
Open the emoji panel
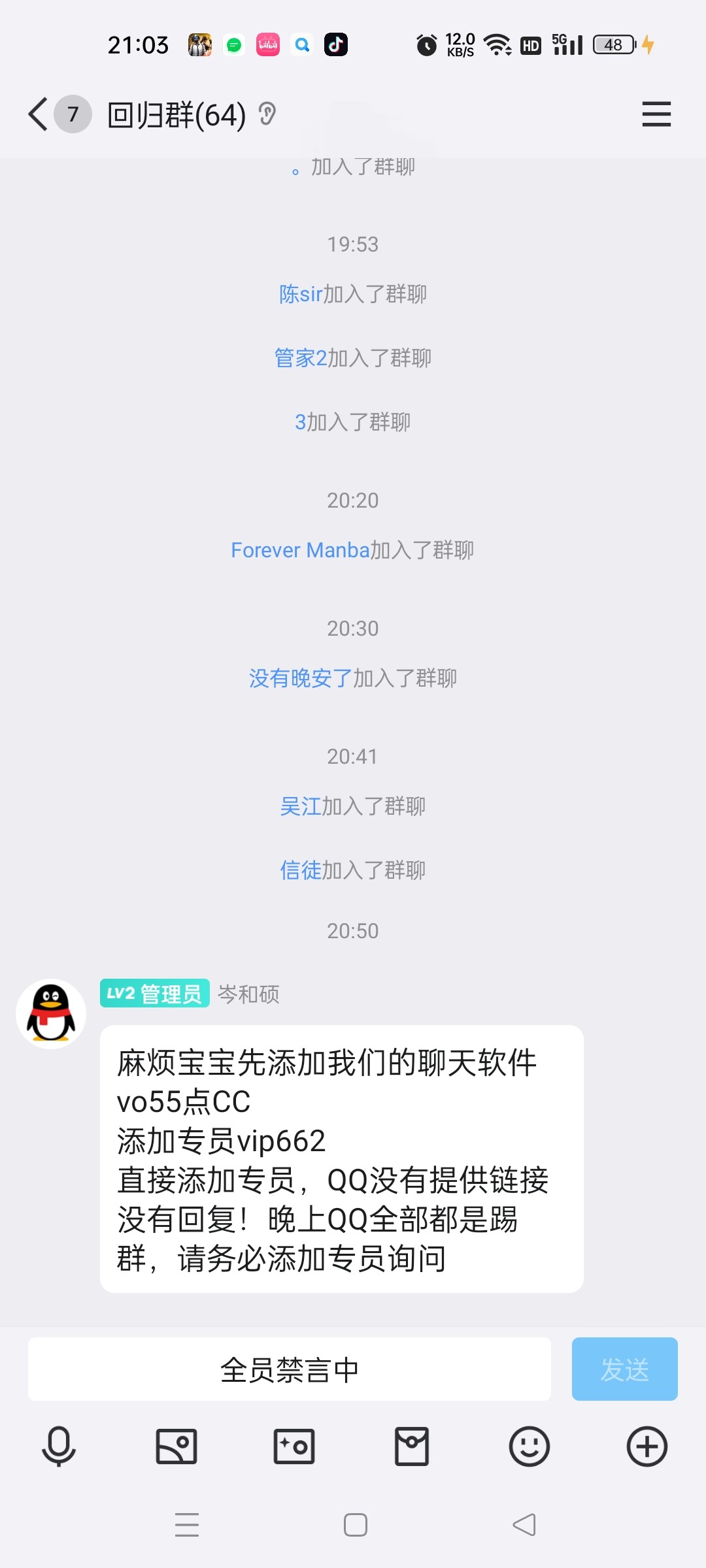click(x=529, y=1446)
